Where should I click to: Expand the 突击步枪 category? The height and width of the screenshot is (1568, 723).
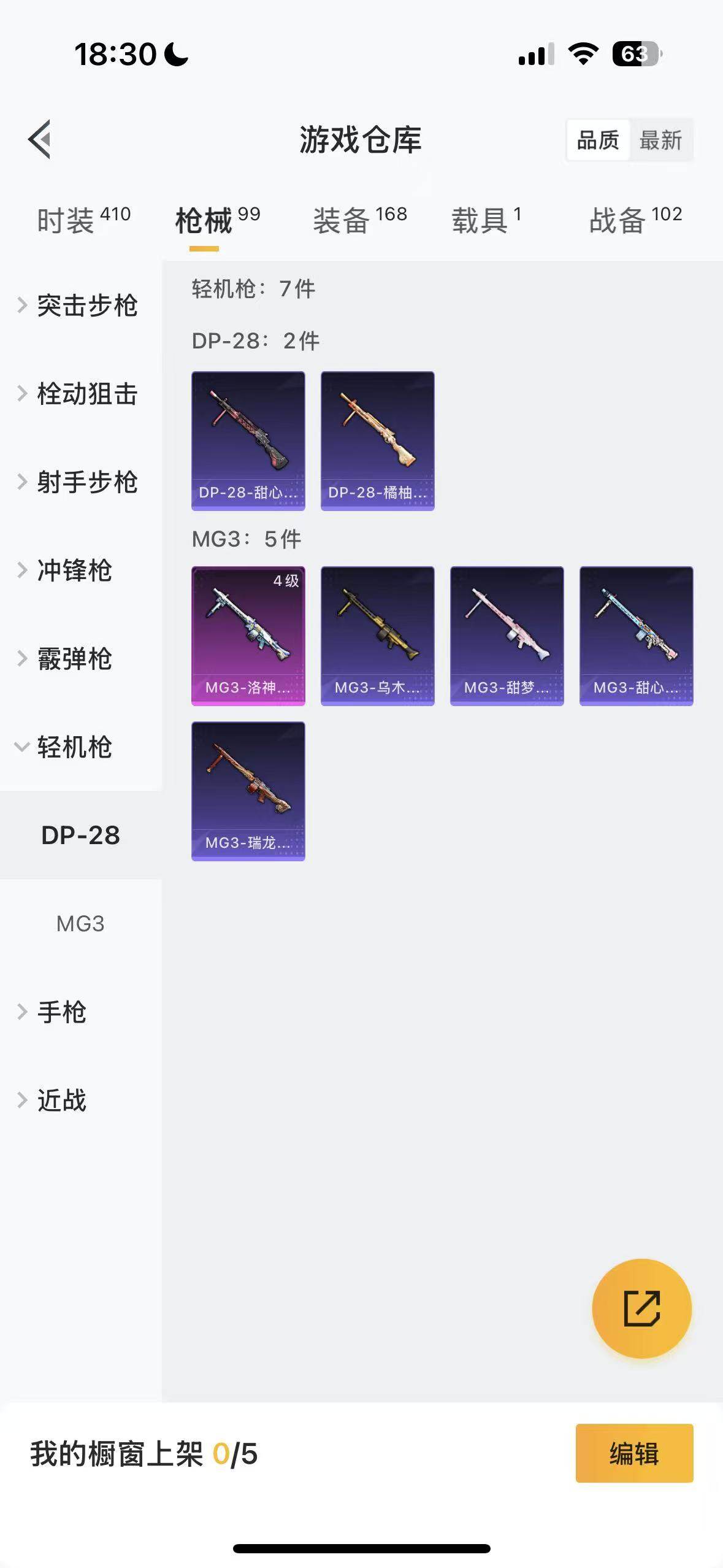pos(86,306)
